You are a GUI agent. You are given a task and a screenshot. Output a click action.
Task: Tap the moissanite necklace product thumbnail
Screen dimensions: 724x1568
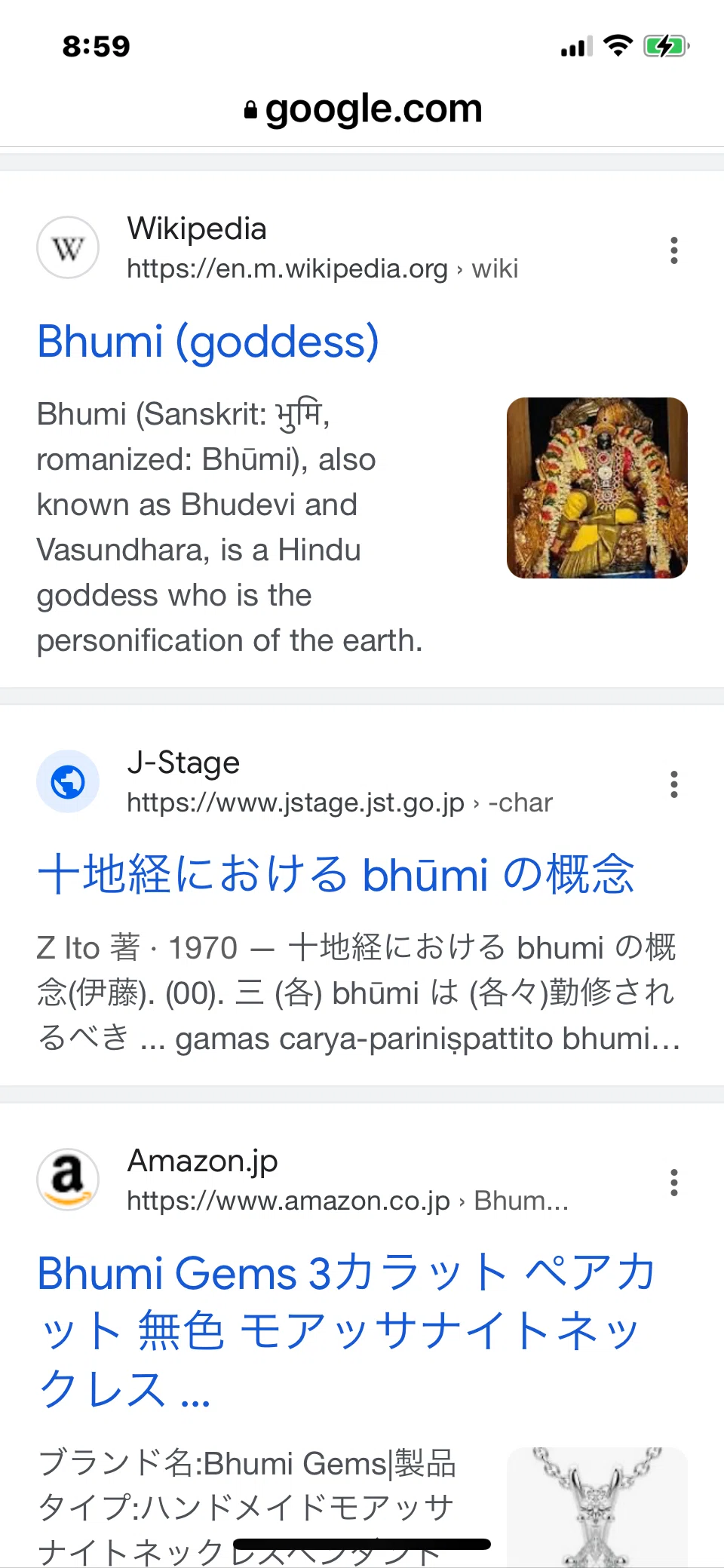[597, 1507]
